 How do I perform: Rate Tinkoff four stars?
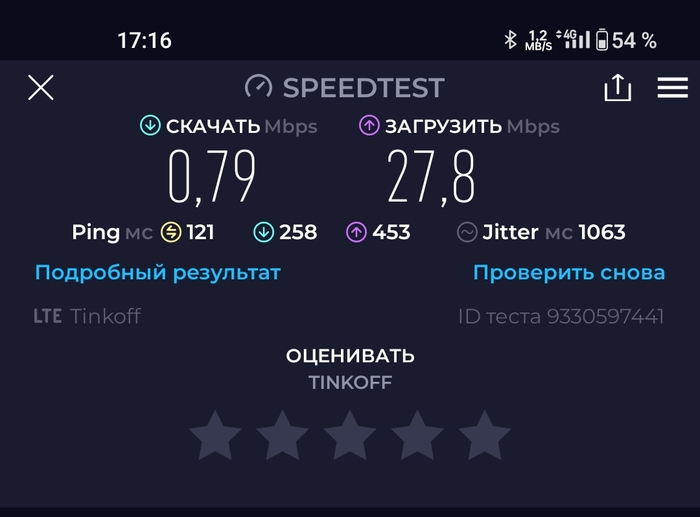(417, 436)
